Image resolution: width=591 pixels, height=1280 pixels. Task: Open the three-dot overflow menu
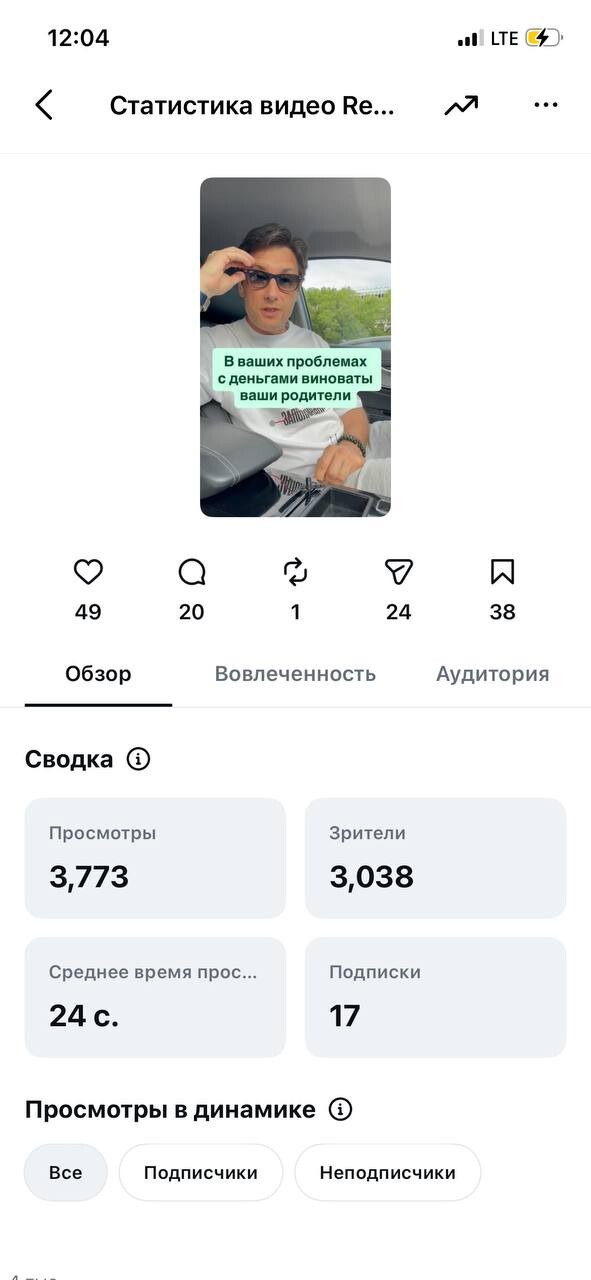click(x=546, y=105)
